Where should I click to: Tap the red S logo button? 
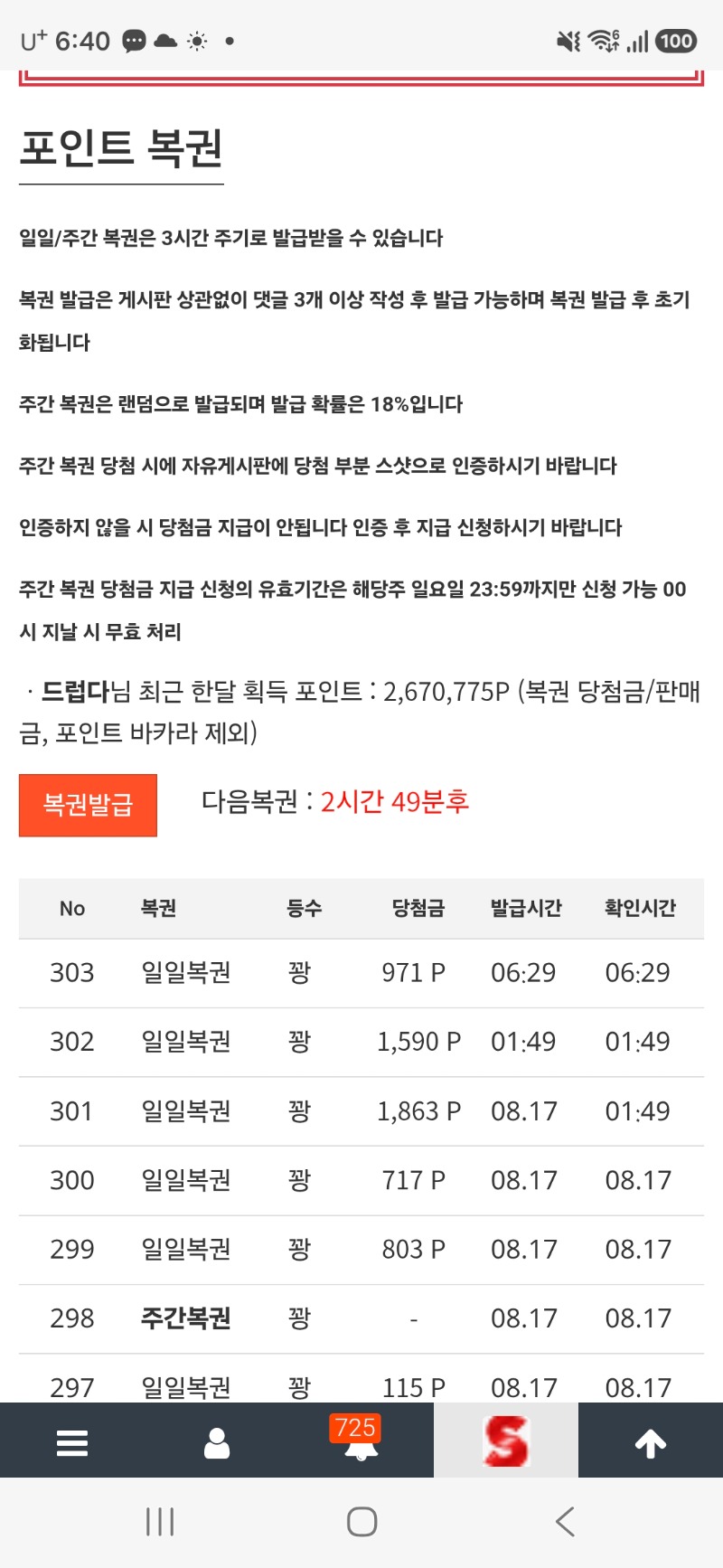point(505,1441)
